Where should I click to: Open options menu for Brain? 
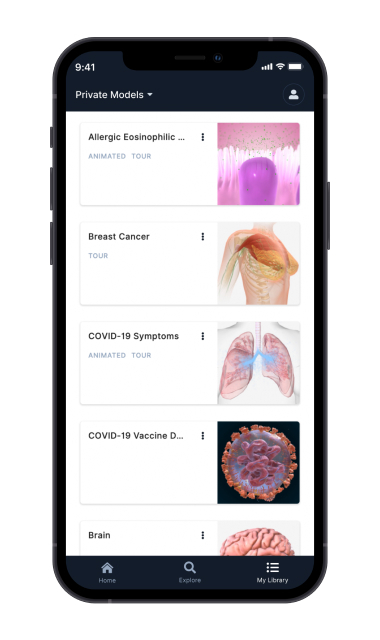point(203,536)
